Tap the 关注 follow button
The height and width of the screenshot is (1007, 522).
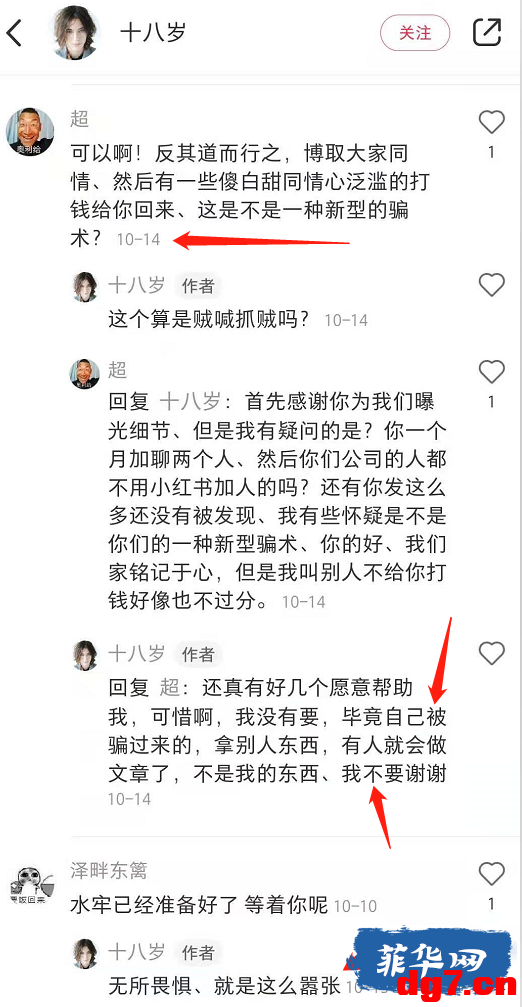pos(415,33)
